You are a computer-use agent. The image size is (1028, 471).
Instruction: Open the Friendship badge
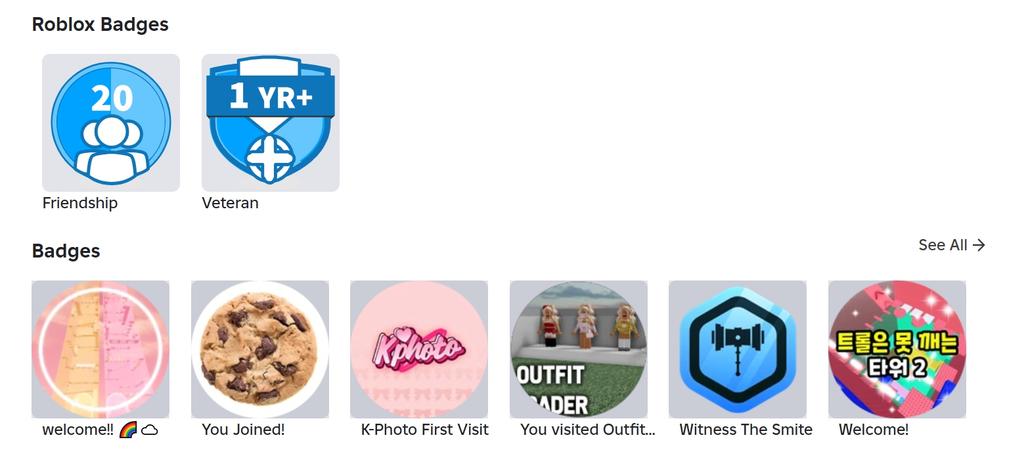(x=111, y=123)
